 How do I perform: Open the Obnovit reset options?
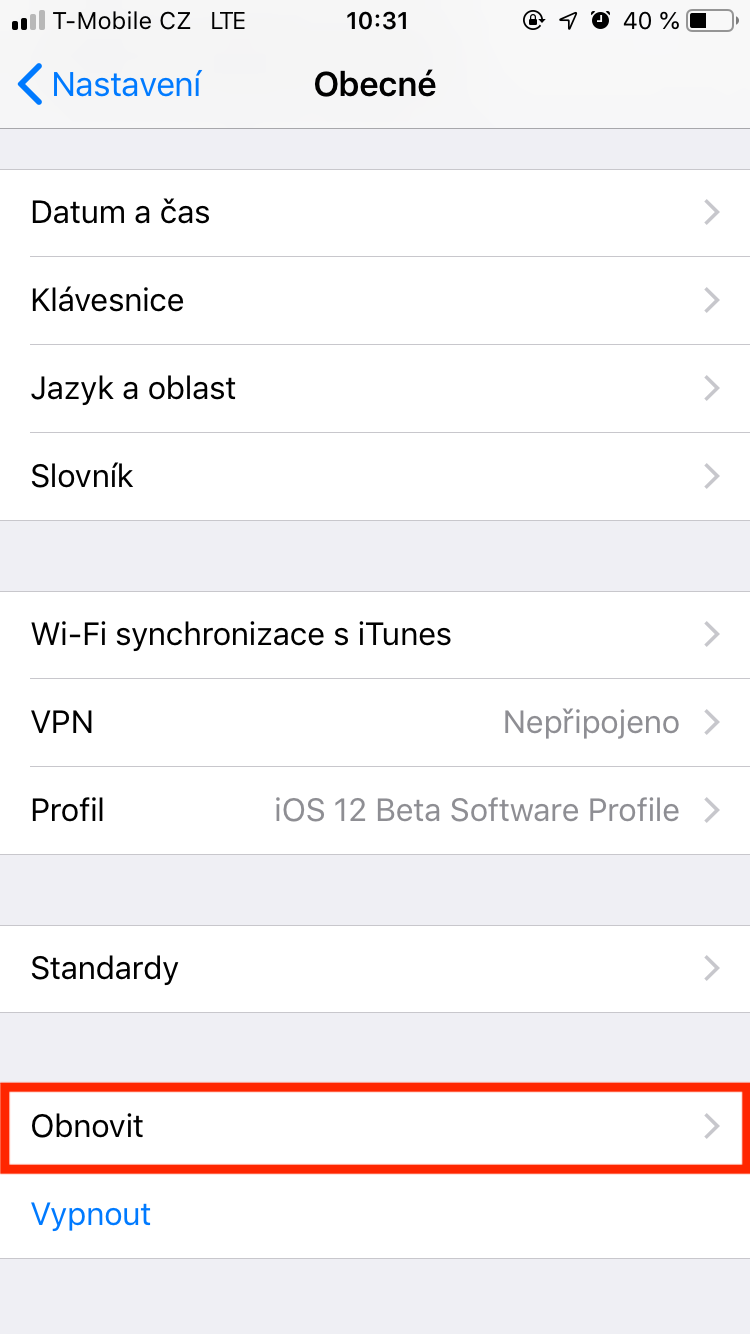375,1127
